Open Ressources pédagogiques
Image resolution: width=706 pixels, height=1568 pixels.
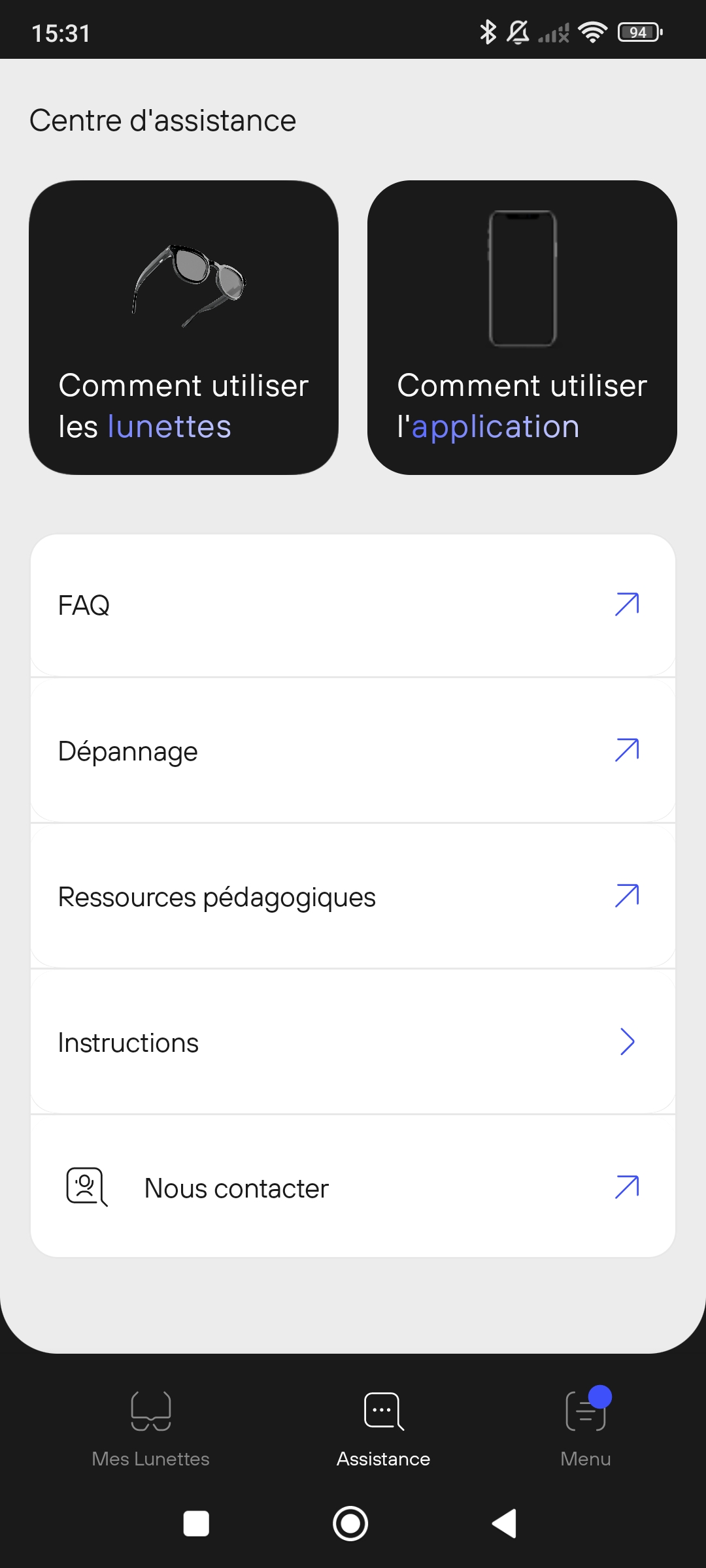point(353,896)
